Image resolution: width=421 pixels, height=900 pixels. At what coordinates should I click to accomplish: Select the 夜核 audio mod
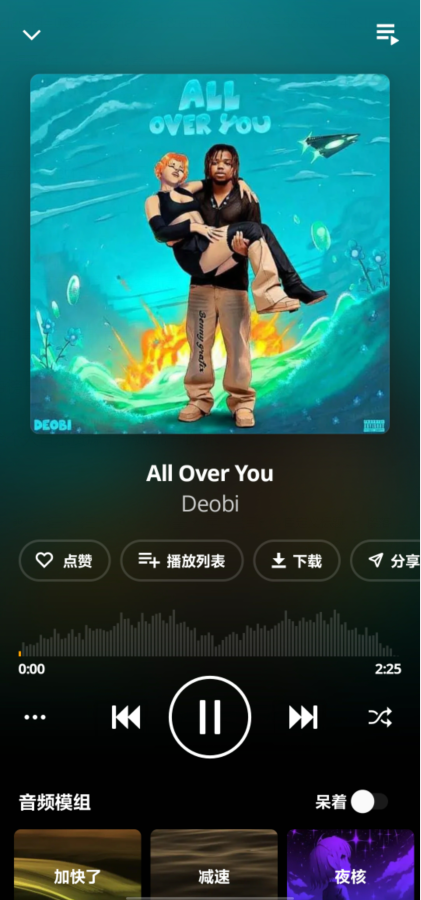(x=350, y=864)
